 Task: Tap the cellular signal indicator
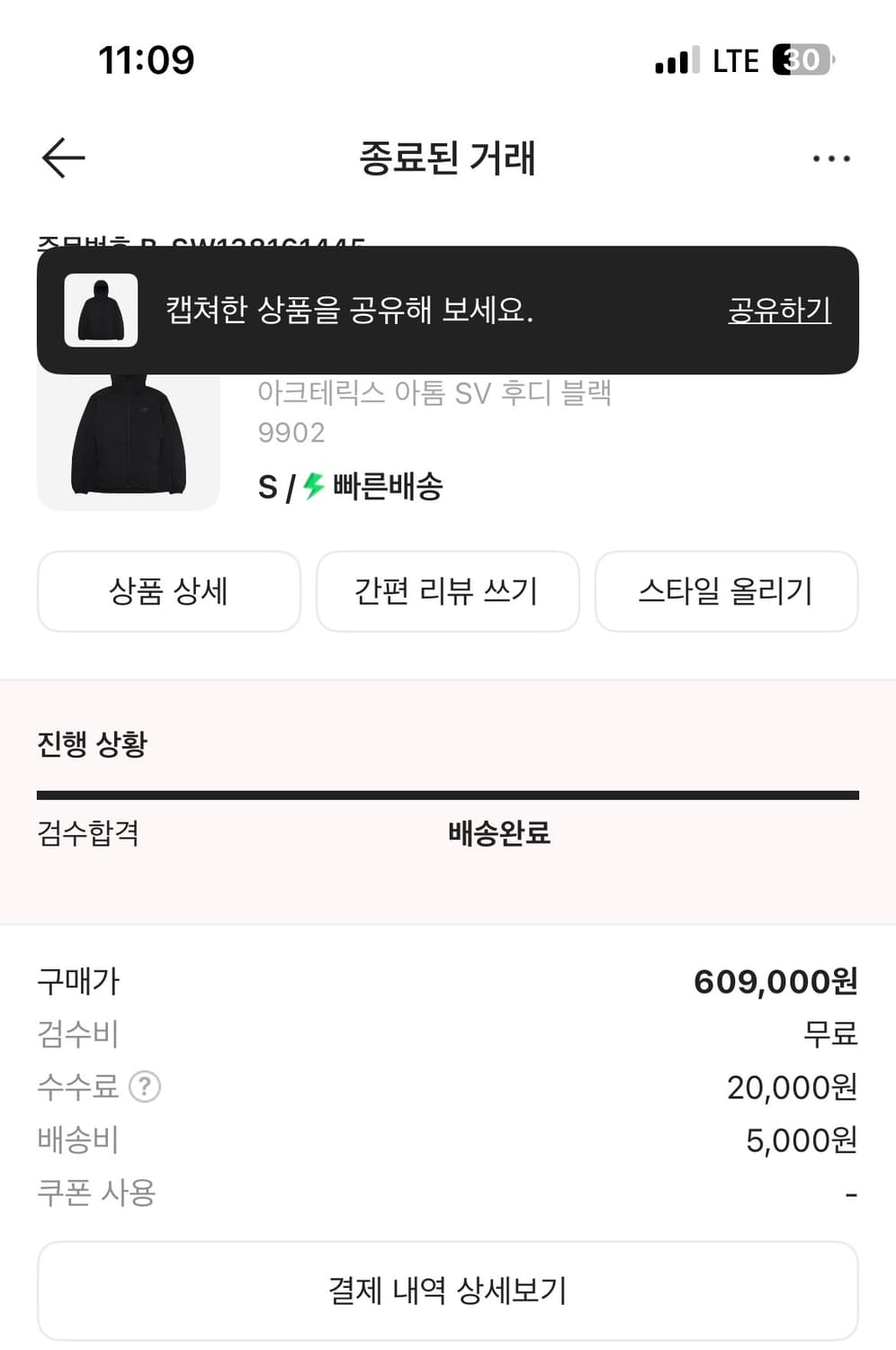point(676,59)
